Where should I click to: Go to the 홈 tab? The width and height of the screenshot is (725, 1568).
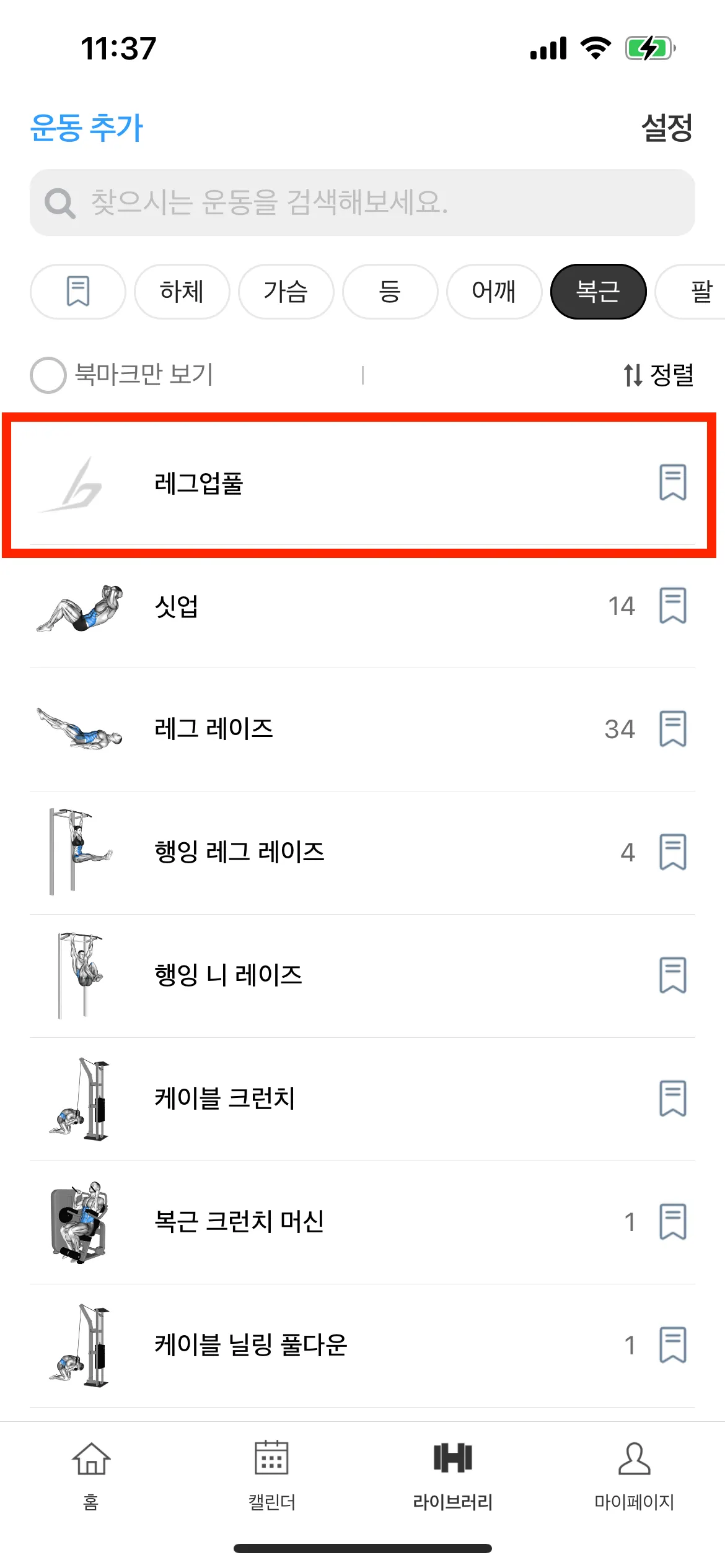pos(91,1475)
